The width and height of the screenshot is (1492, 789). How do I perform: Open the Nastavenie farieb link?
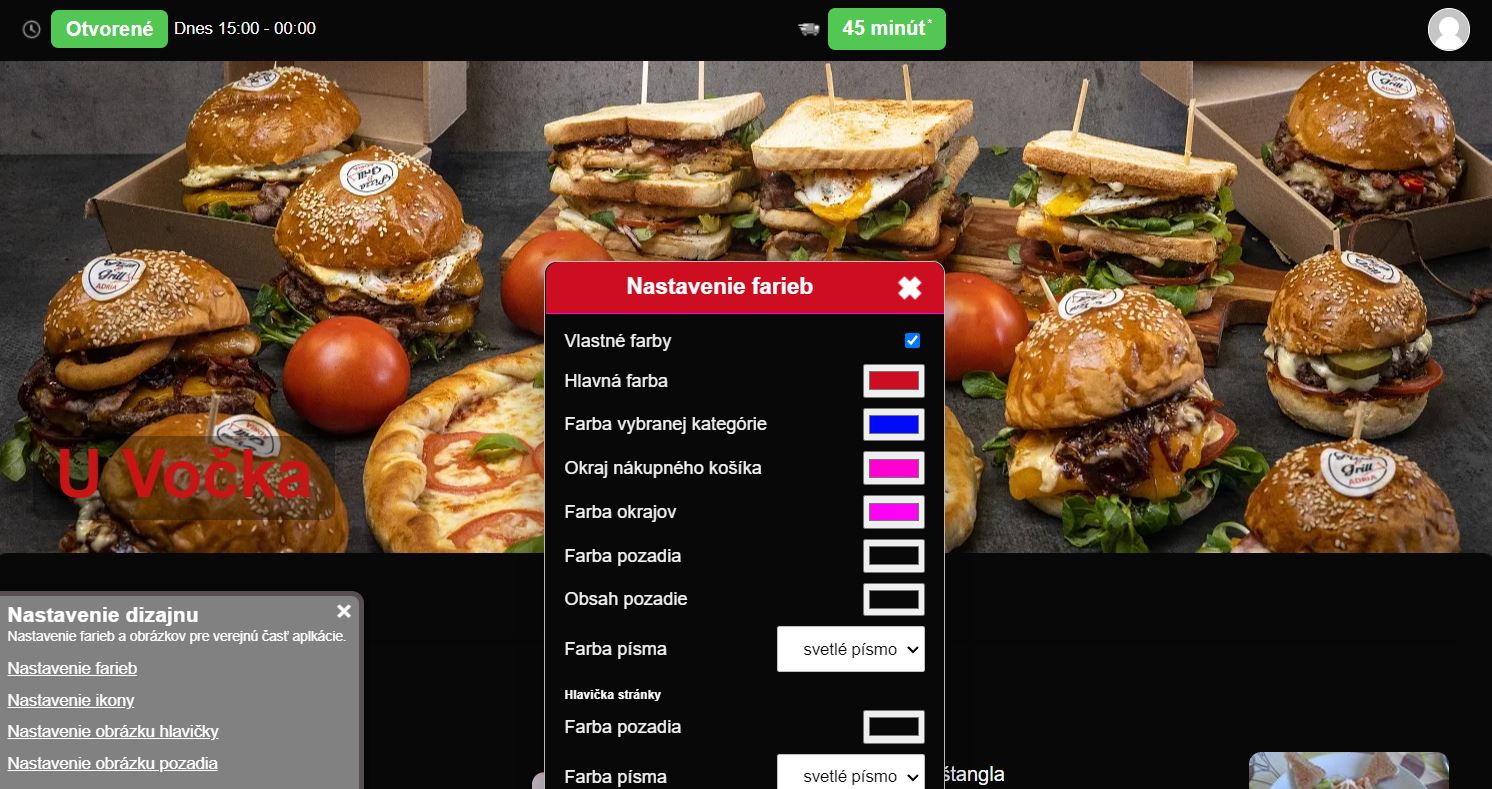(72, 668)
